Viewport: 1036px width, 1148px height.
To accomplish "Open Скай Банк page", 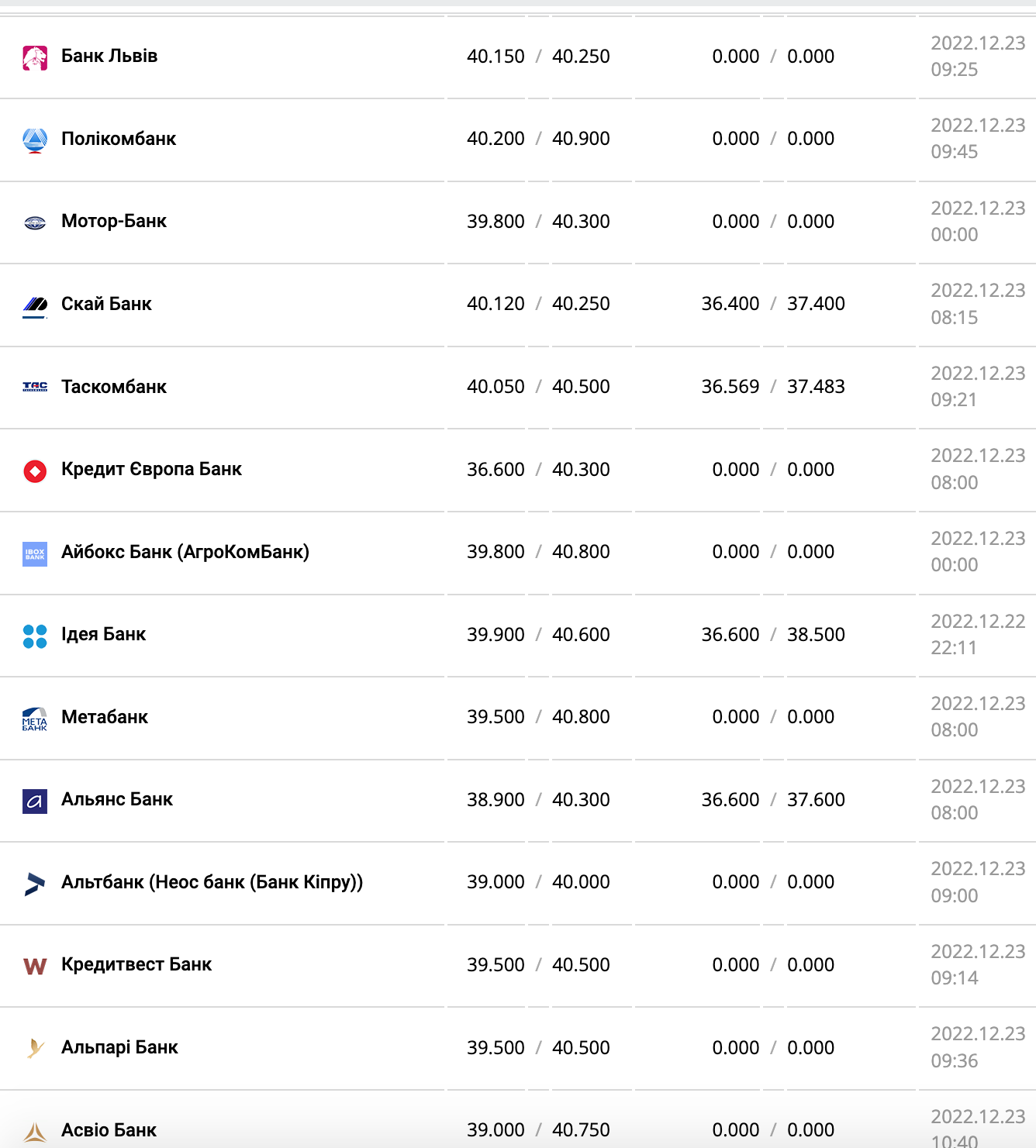I will coord(106,304).
